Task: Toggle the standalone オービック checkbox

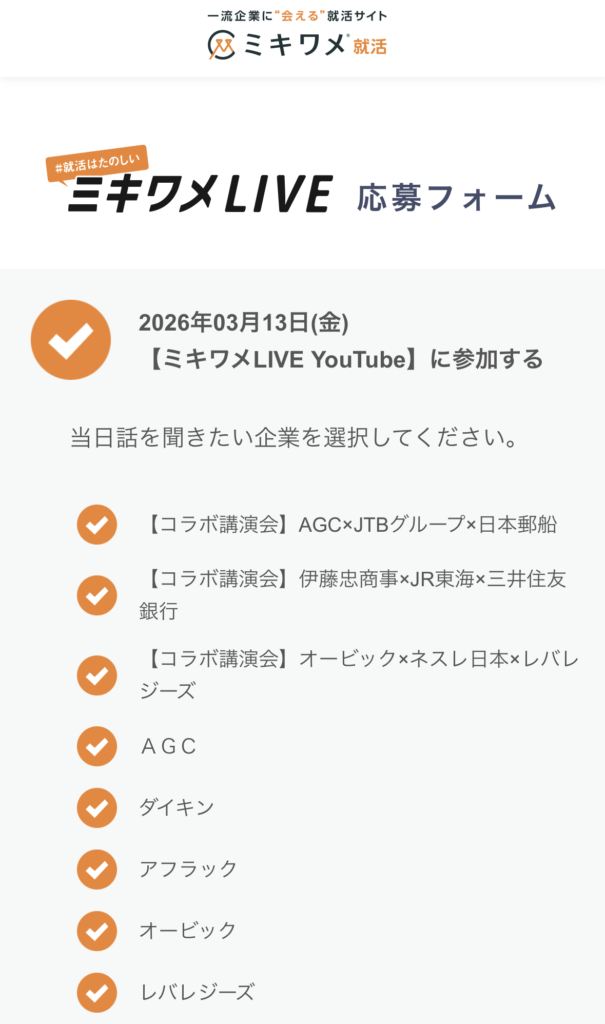Action: pos(97,931)
